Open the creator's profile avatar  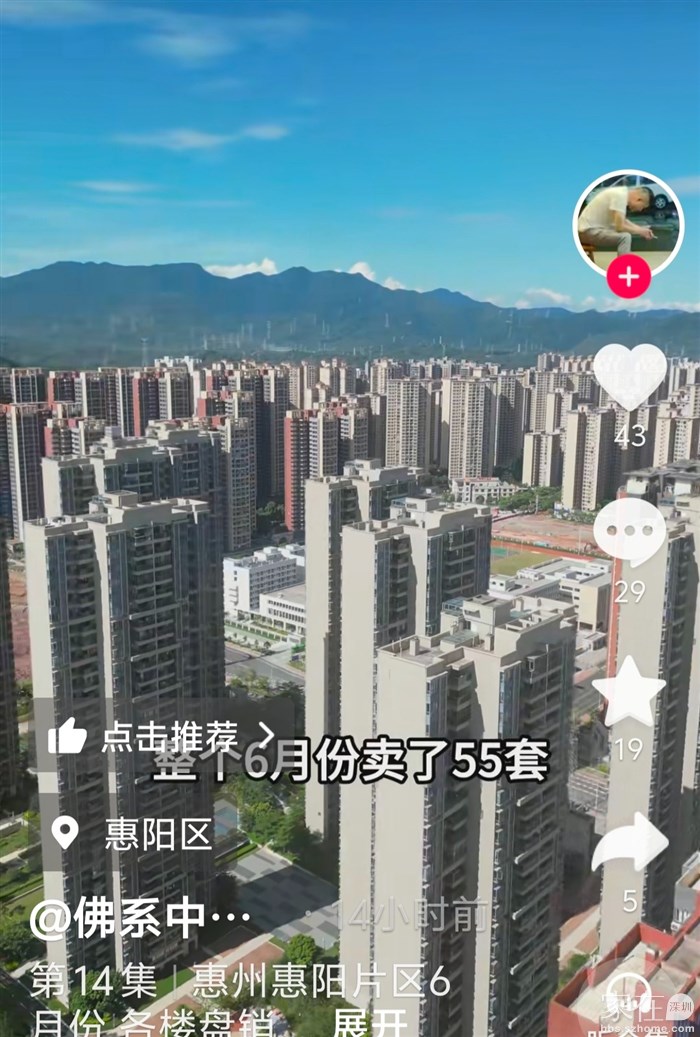(627, 221)
